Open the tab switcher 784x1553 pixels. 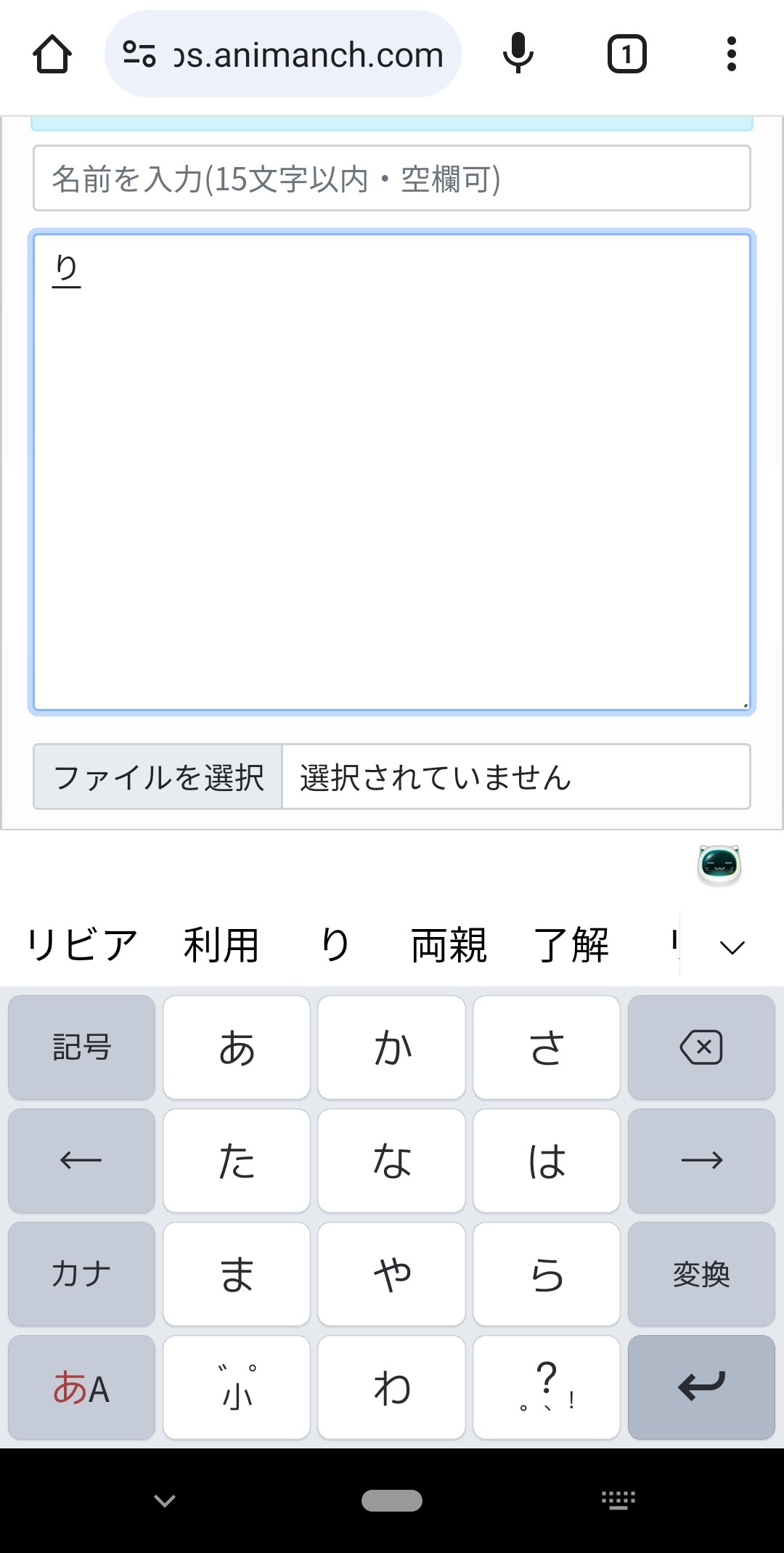pyautogui.click(x=626, y=54)
